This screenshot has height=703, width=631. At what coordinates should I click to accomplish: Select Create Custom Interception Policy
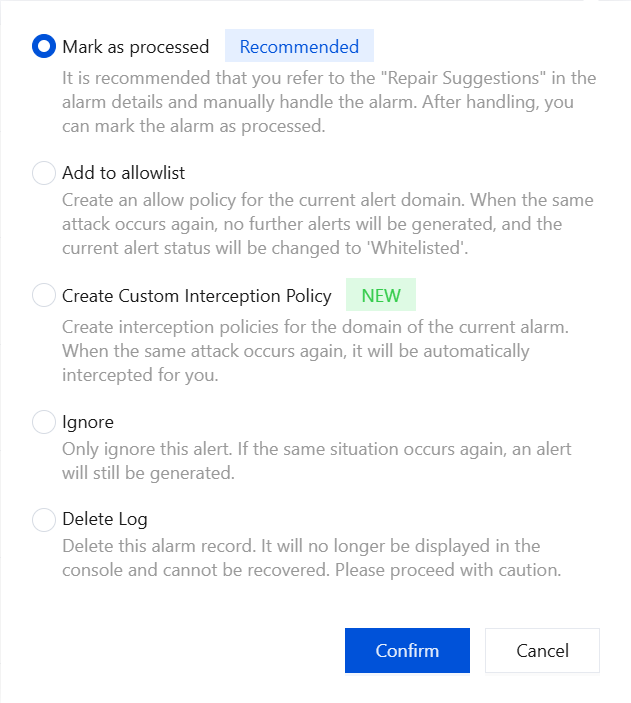(x=44, y=296)
